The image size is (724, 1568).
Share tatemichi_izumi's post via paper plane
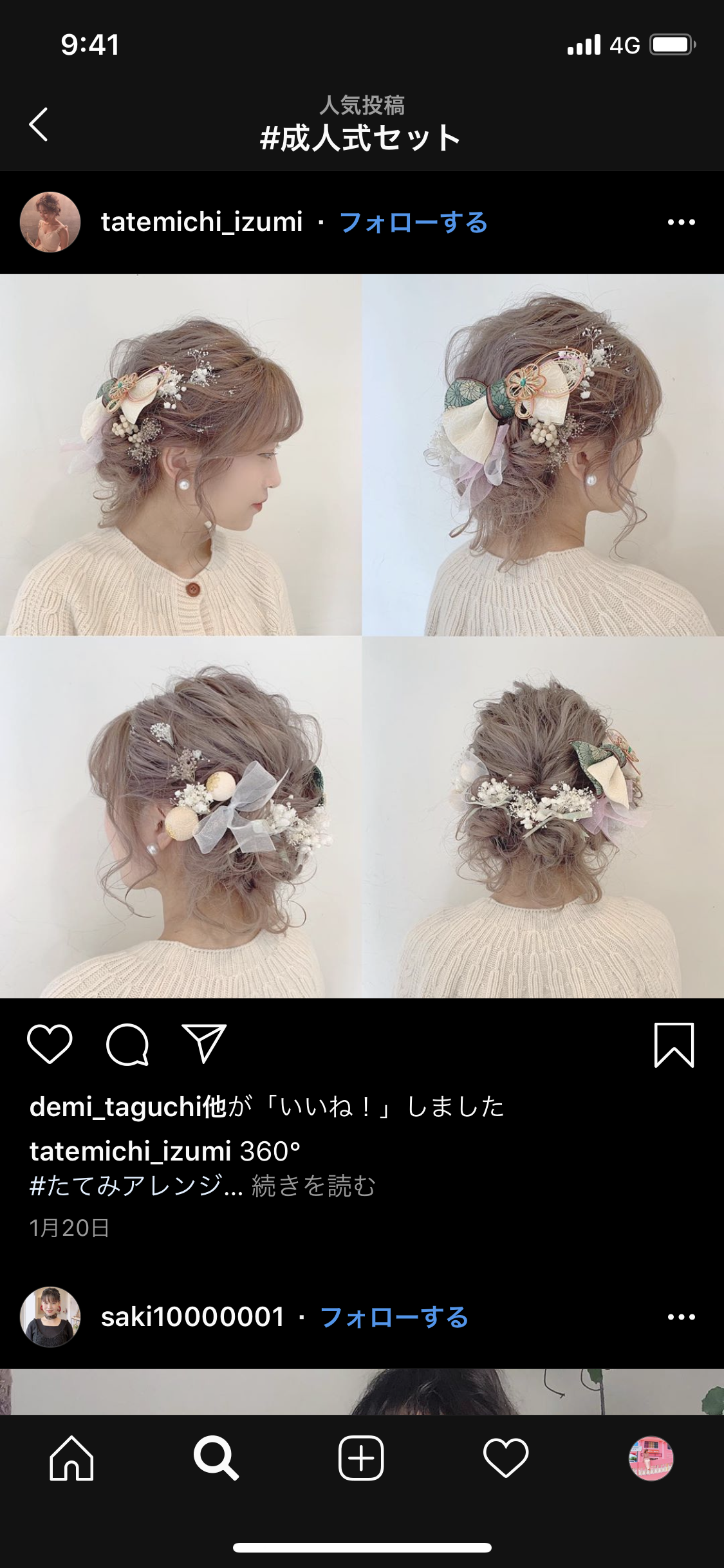(x=205, y=1043)
